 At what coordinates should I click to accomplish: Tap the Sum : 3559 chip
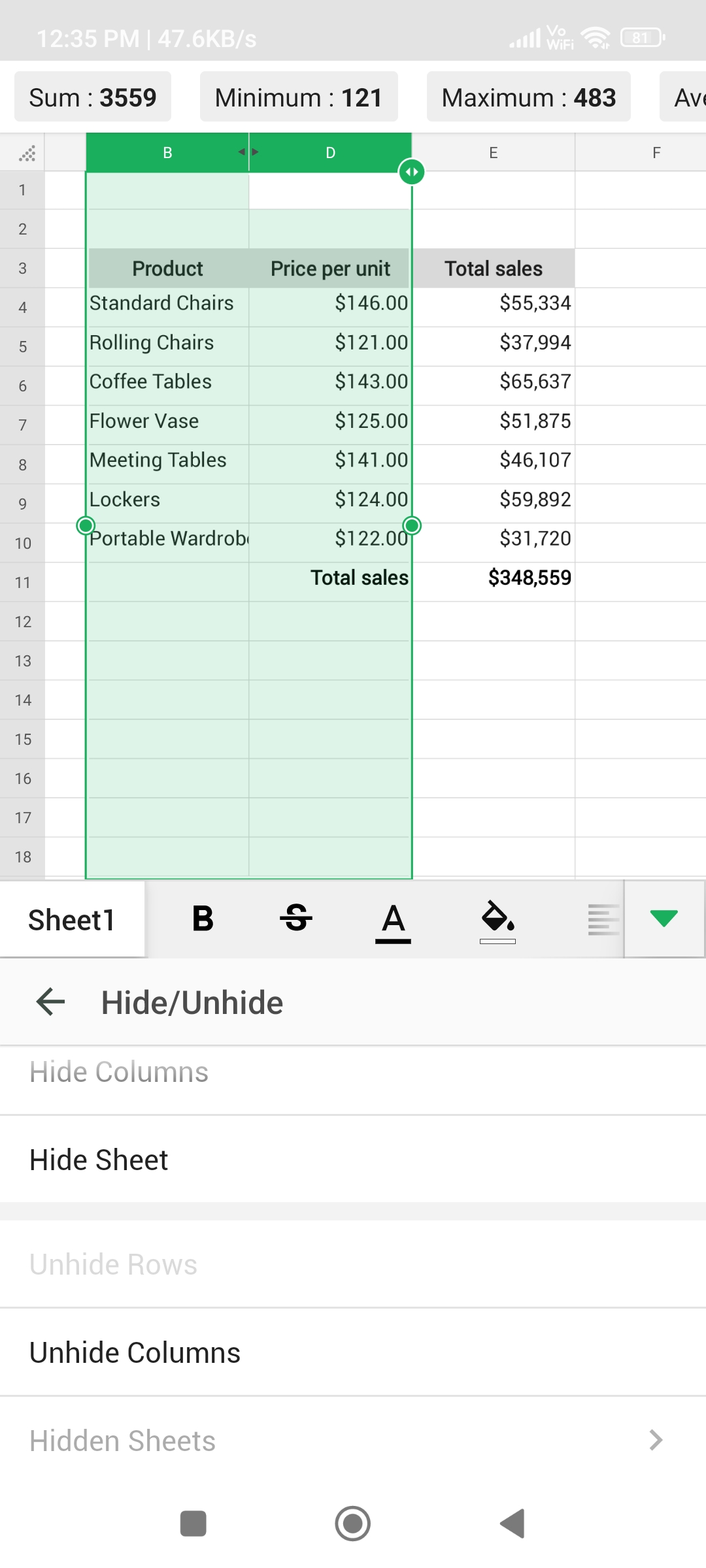[x=93, y=97]
